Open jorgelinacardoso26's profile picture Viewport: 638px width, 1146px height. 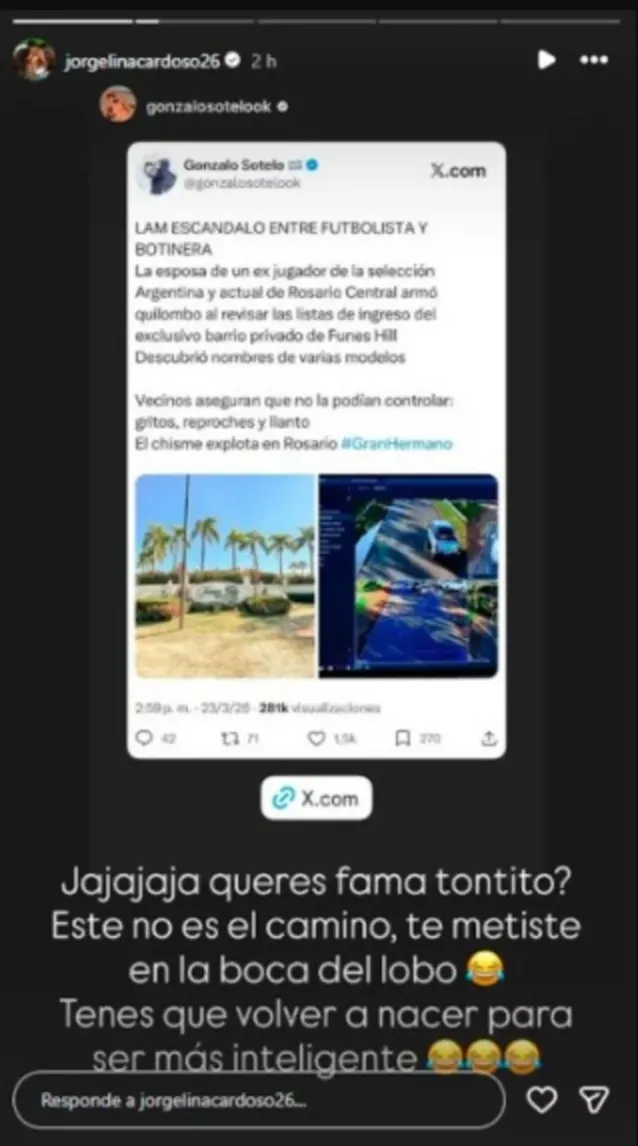[33, 60]
